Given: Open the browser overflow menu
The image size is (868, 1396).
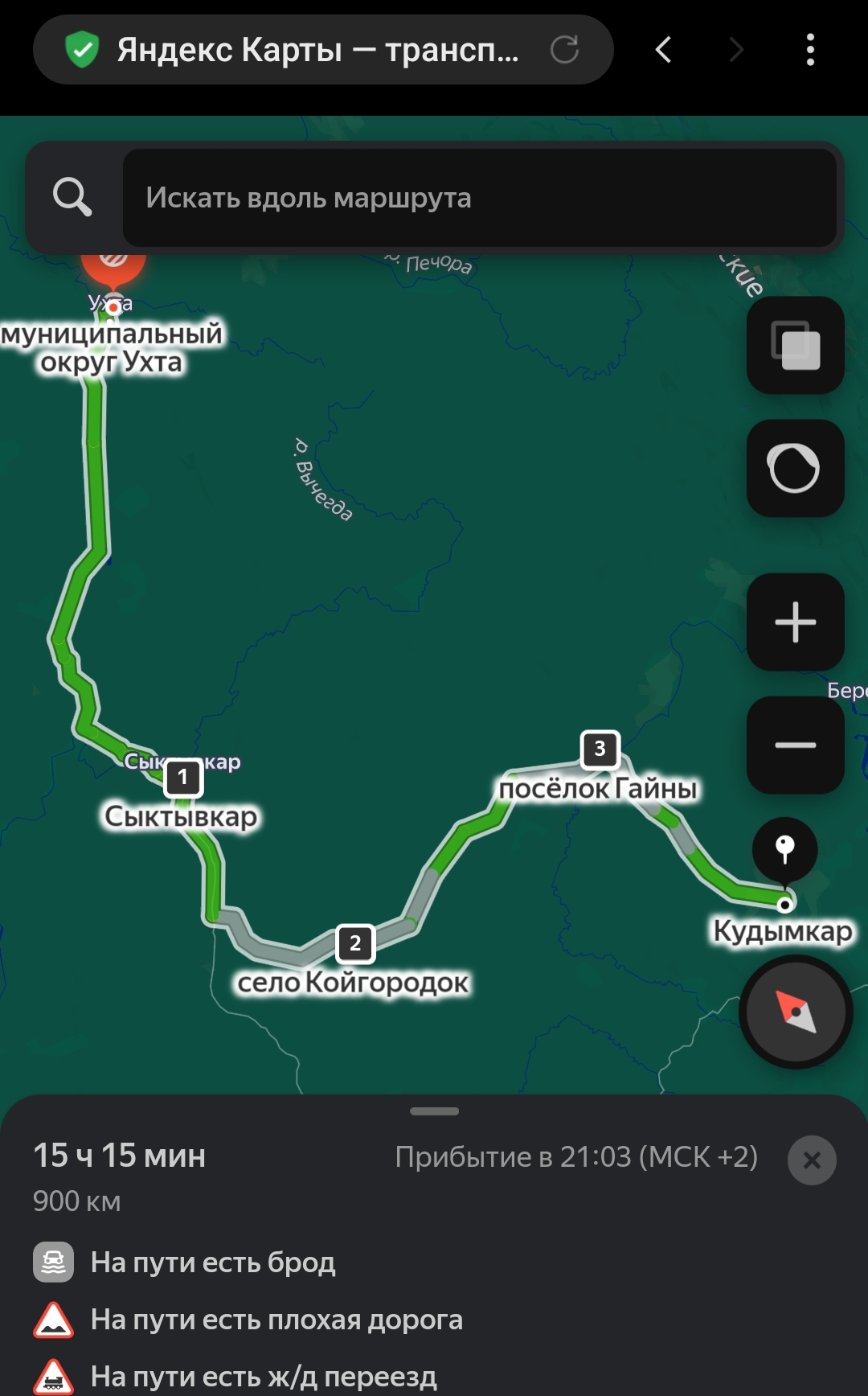Looking at the screenshot, I should (x=810, y=50).
